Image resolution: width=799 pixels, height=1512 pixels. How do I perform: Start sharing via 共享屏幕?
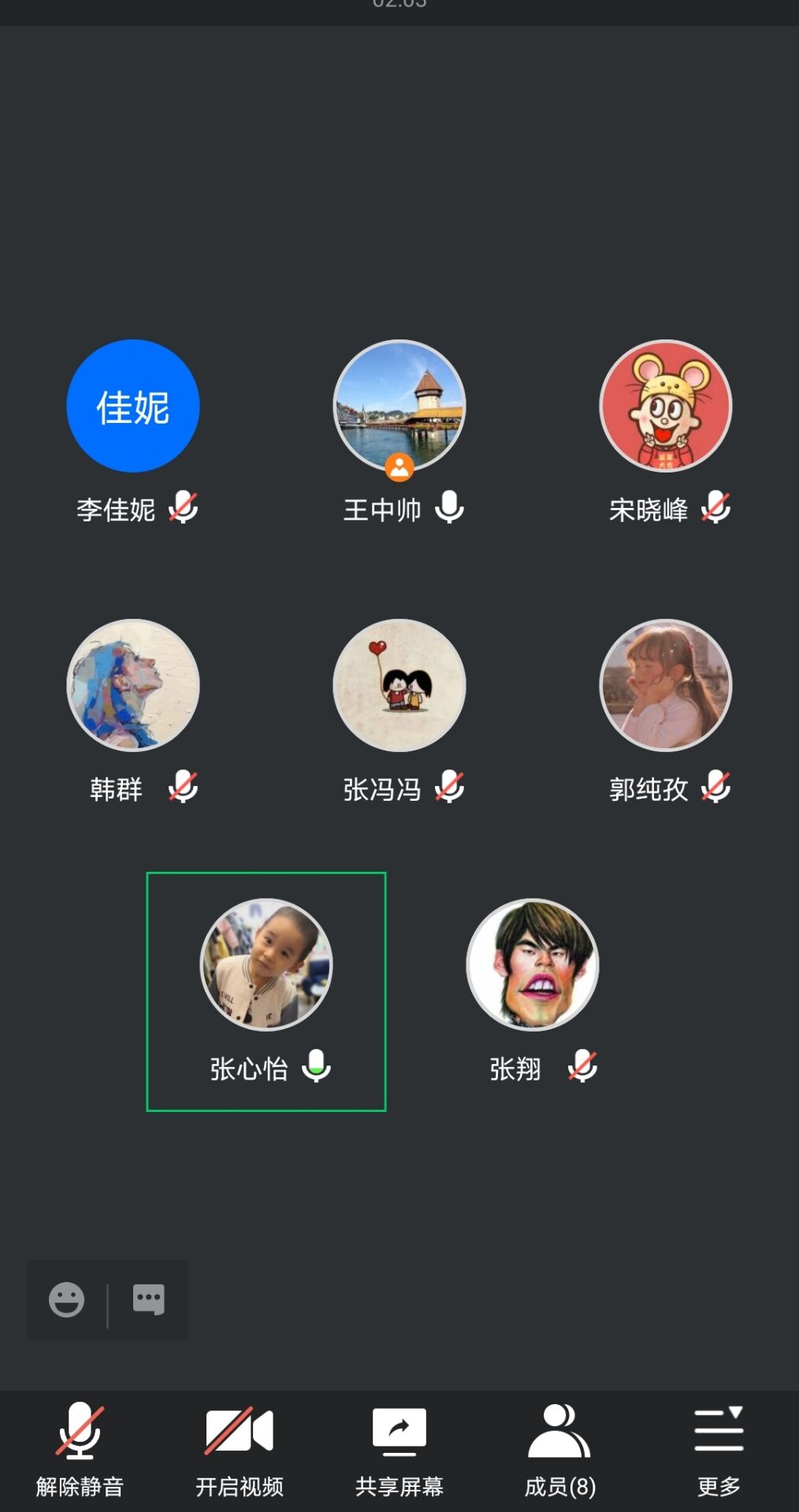[399, 1449]
